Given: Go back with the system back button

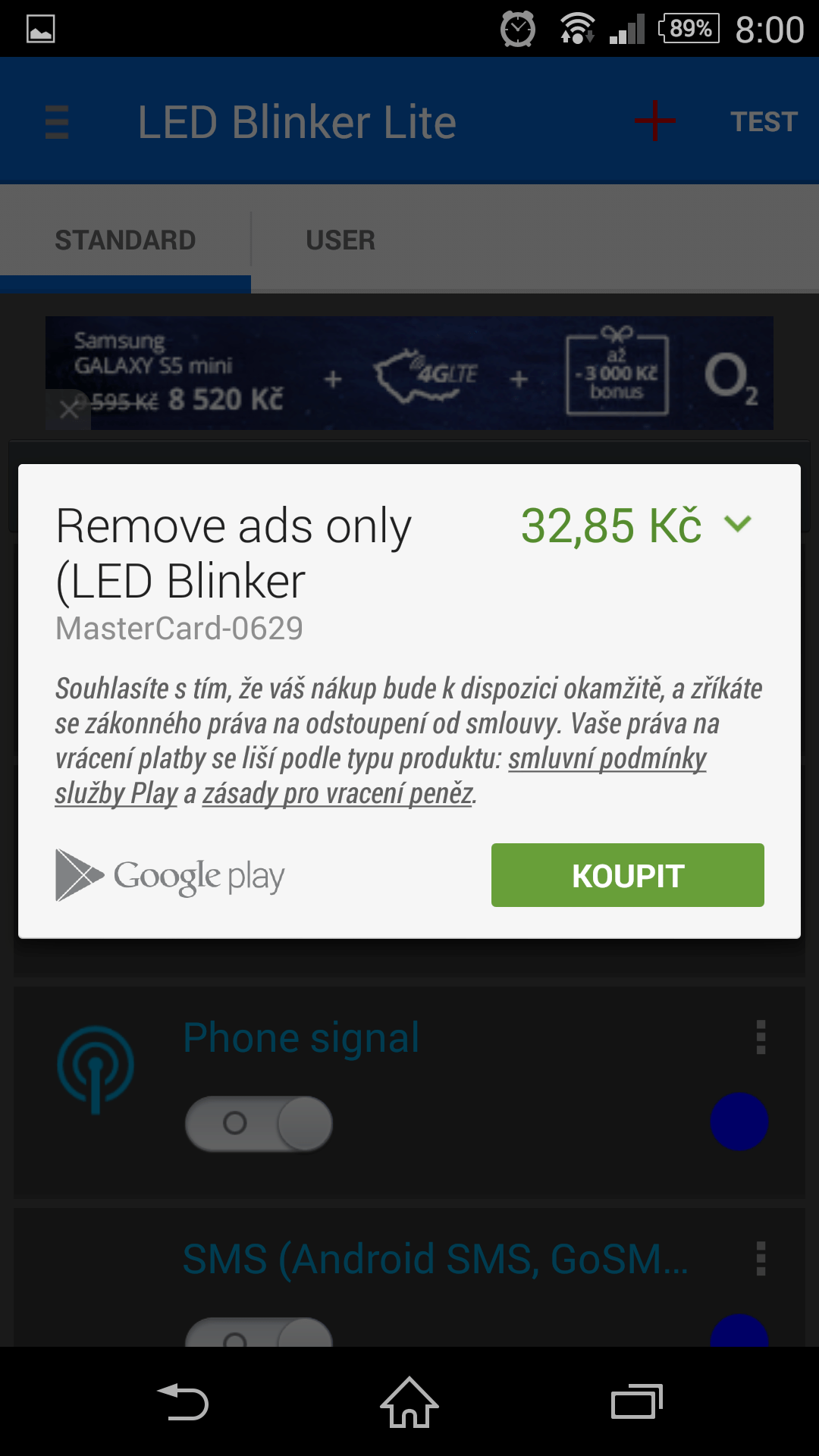Looking at the screenshot, I should click(183, 1402).
